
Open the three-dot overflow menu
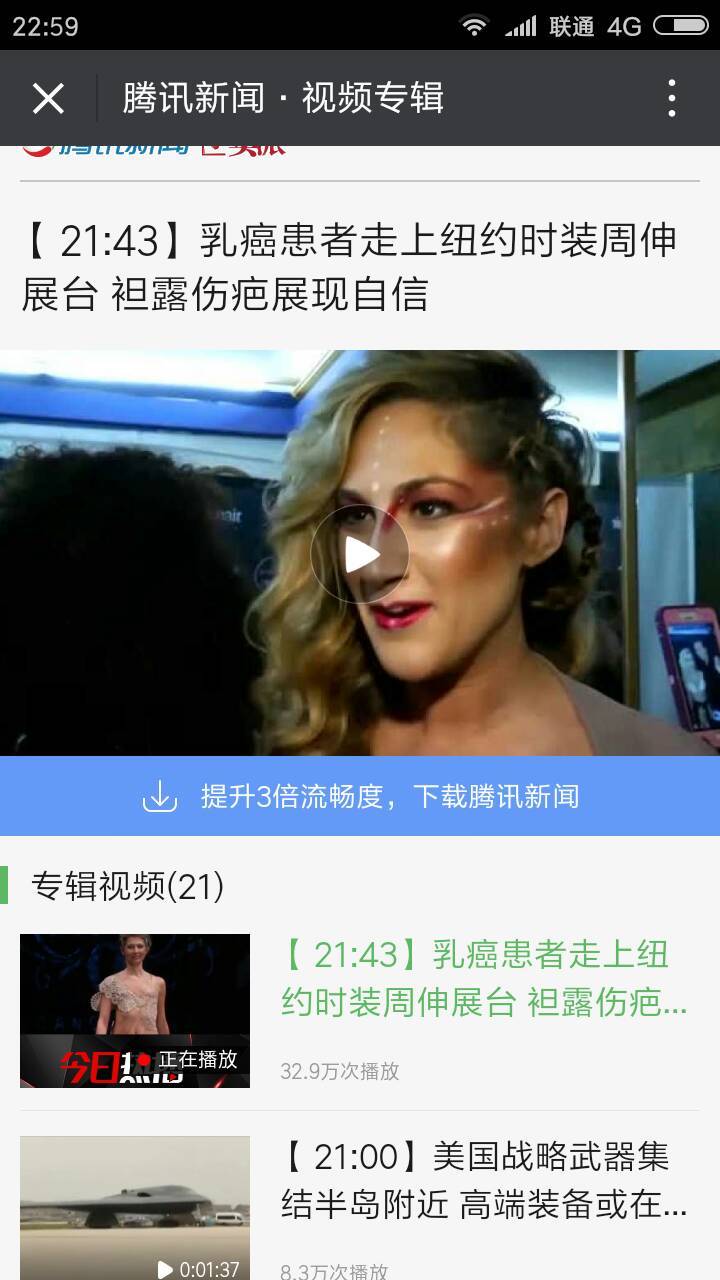671,98
